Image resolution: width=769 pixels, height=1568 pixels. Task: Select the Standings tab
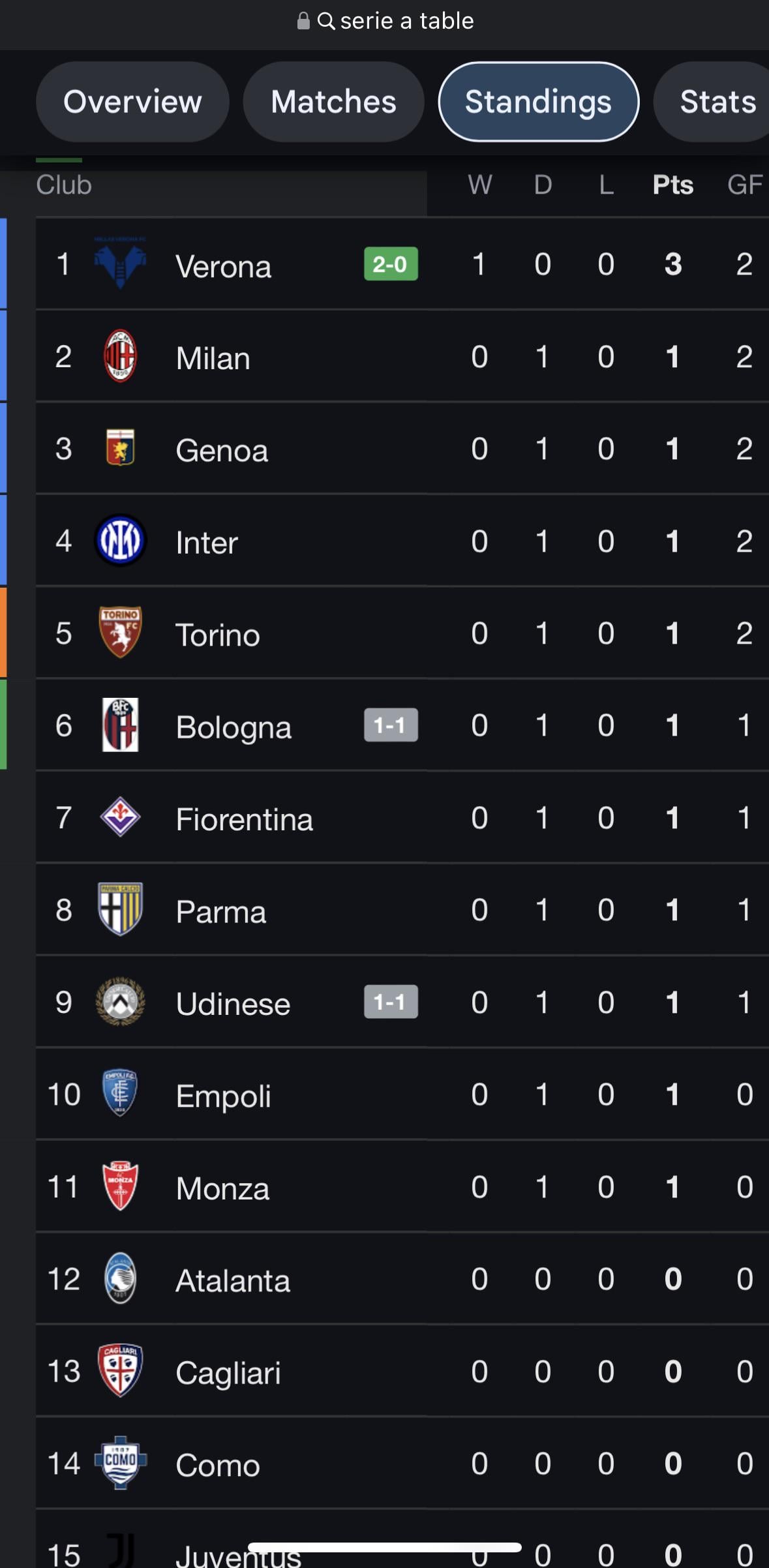point(538,102)
